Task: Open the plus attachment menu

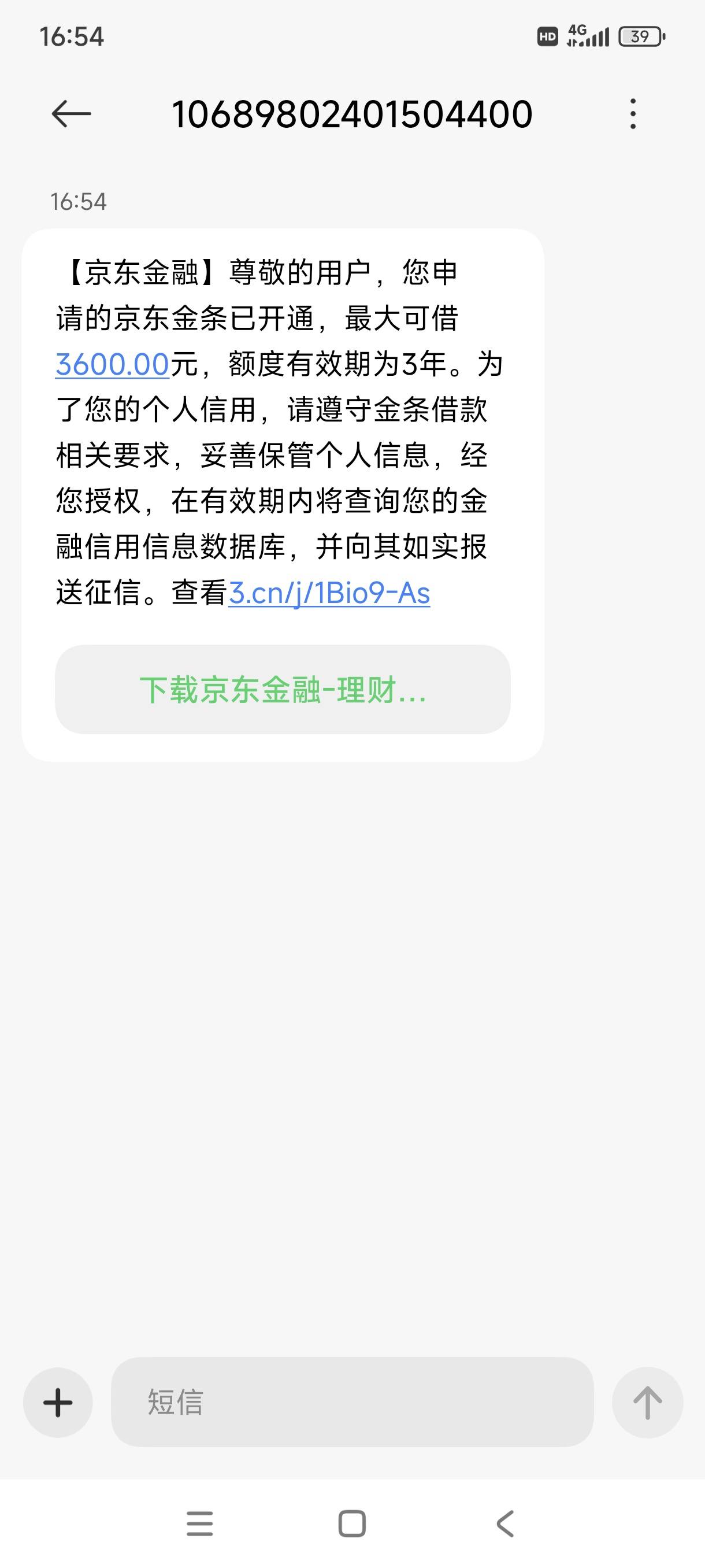Action: pyautogui.click(x=58, y=1403)
